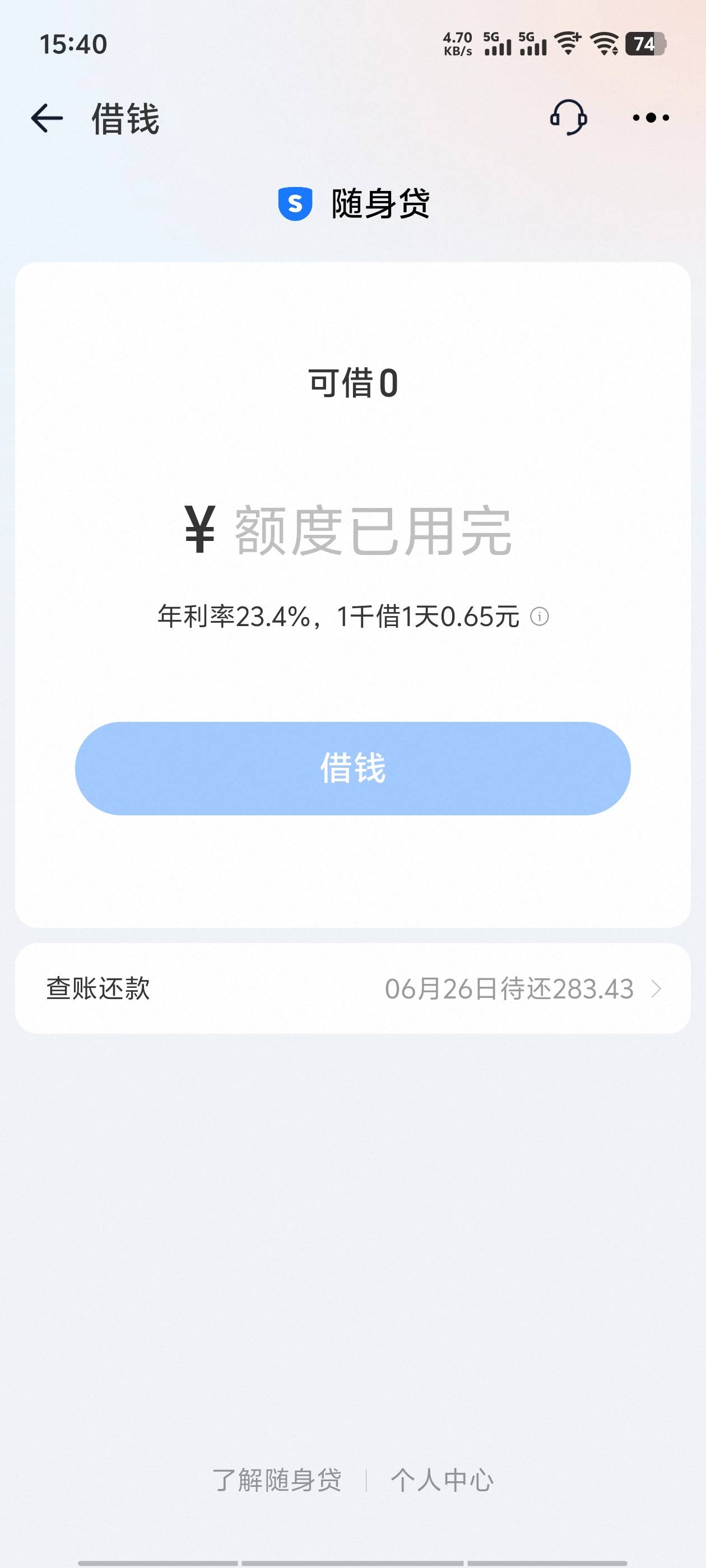Open the 了解随身贷 link
The height and width of the screenshot is (1568, 706).
point(277,1480)
